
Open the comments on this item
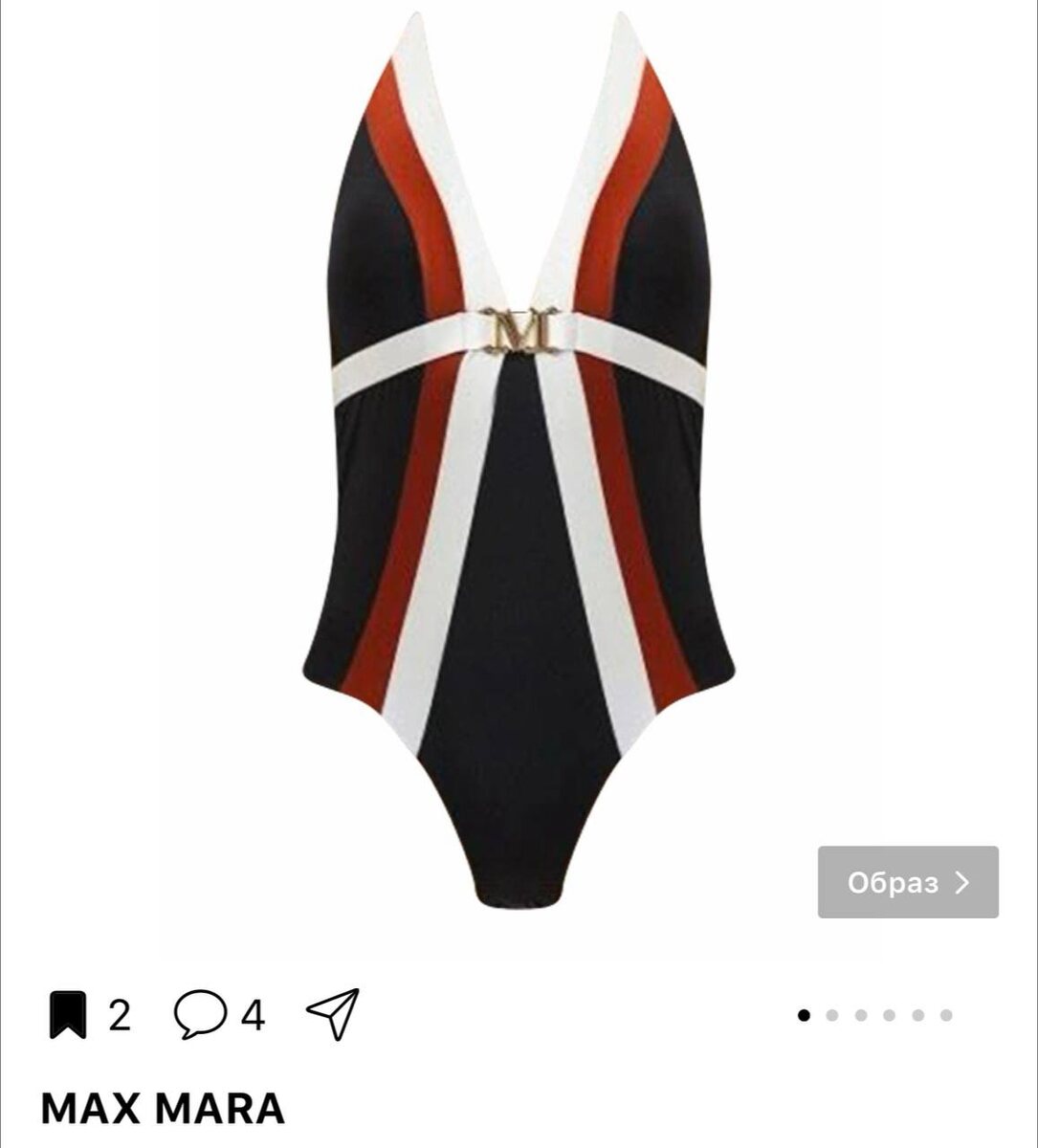(x=200, y=1015)
